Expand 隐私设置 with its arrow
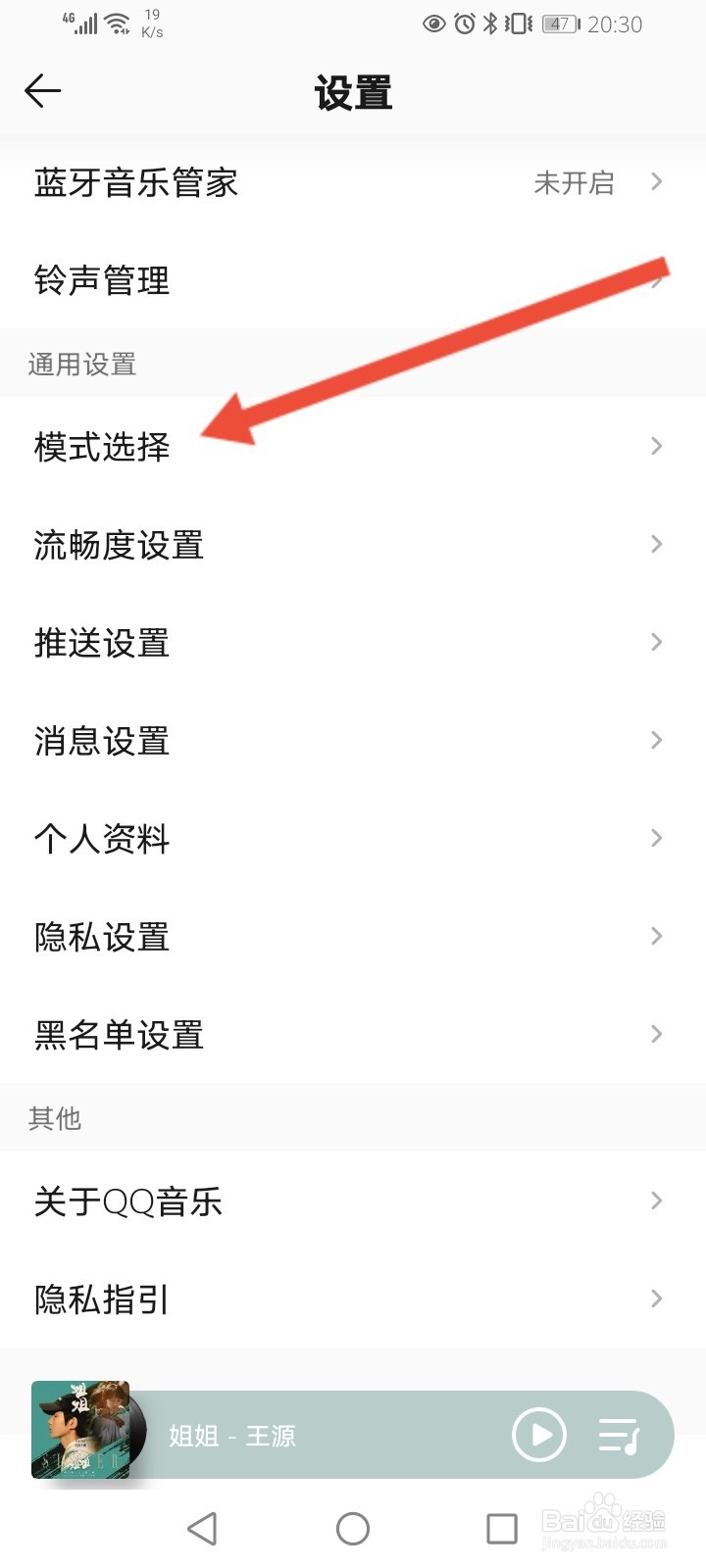 pyautogui.click(x=655, y=936)
